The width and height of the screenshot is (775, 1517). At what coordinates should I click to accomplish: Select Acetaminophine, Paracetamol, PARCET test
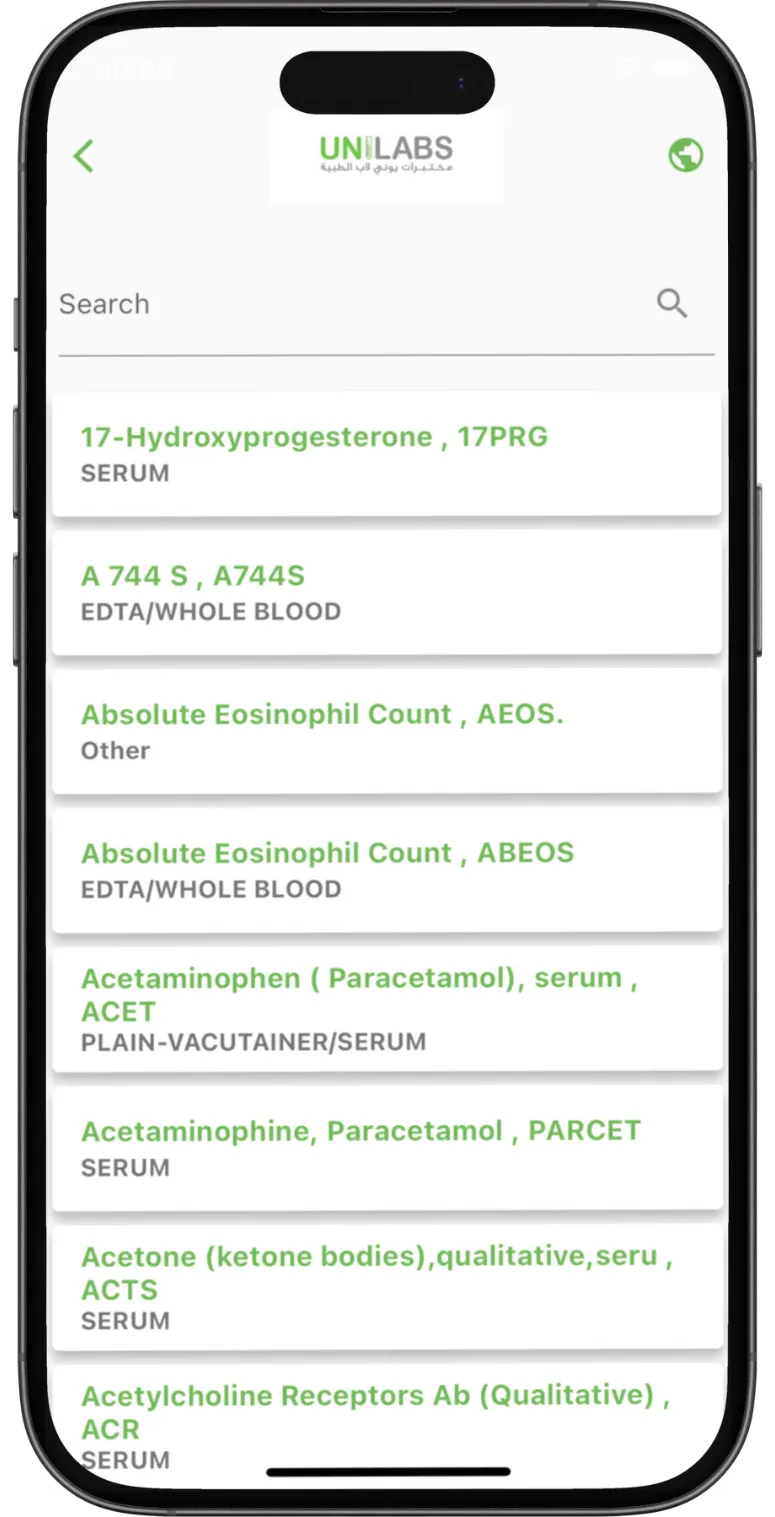(386, 1147)
